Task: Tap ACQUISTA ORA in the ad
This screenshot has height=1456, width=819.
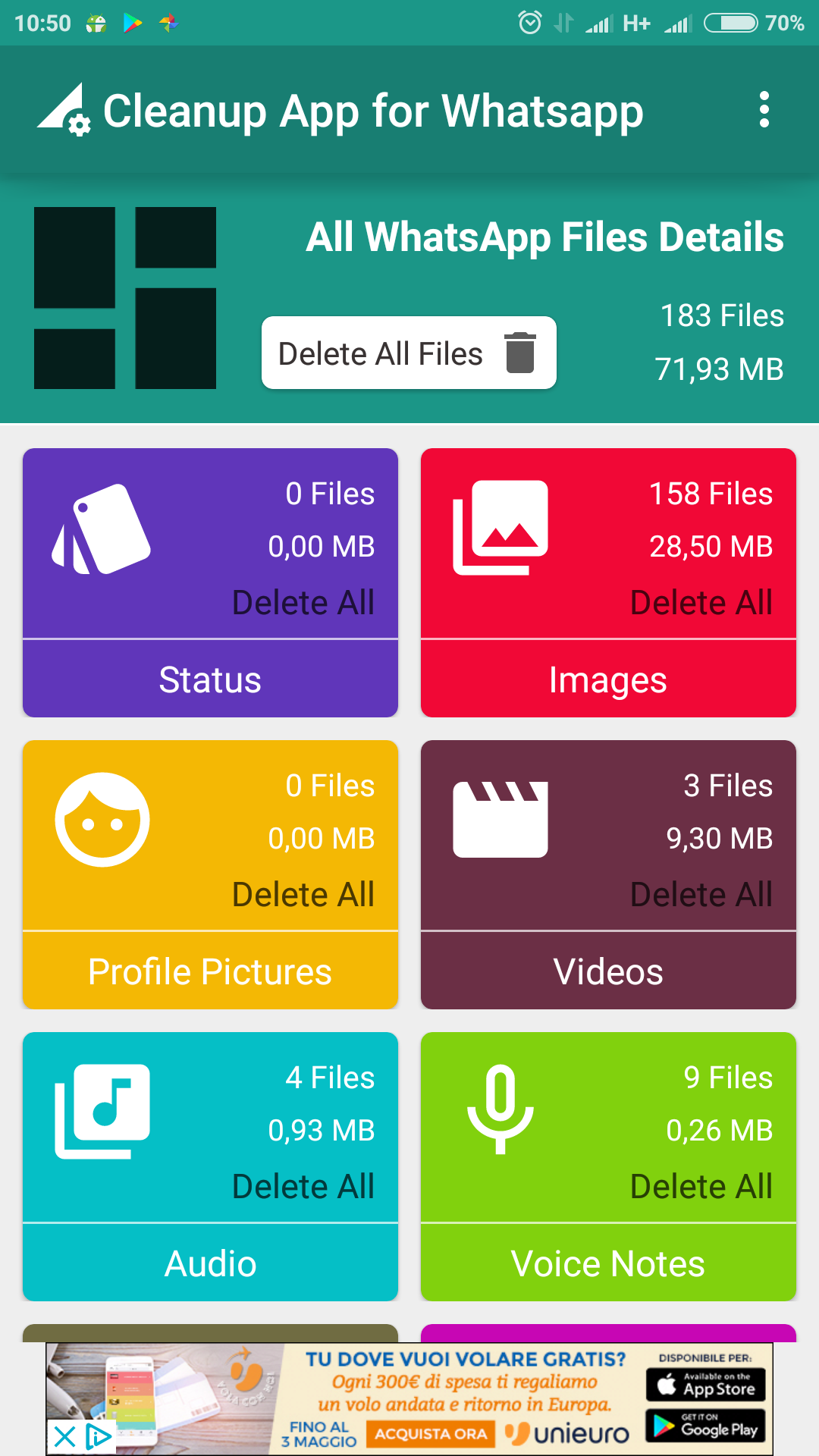Action: (431, 1434)
